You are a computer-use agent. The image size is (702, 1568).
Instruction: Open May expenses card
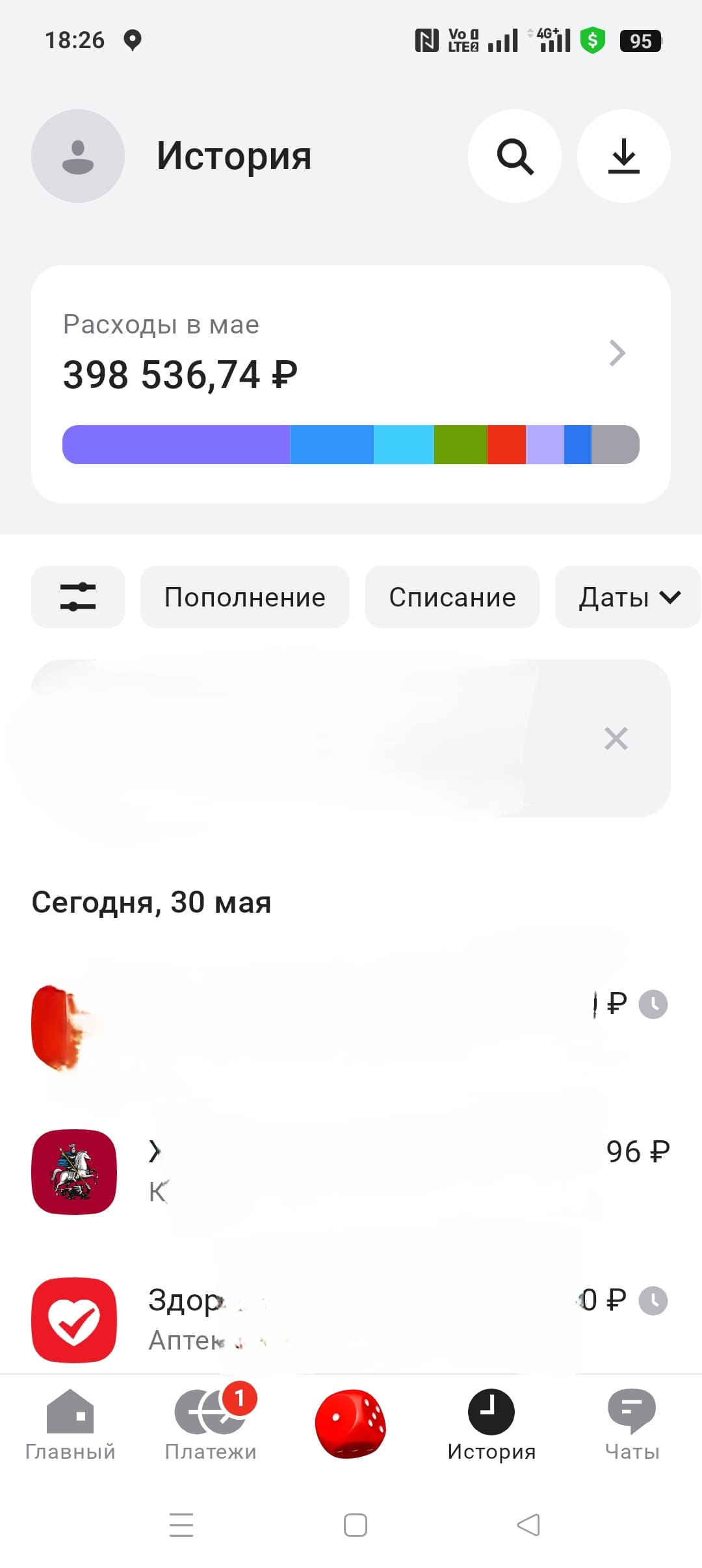coord(351,384)
